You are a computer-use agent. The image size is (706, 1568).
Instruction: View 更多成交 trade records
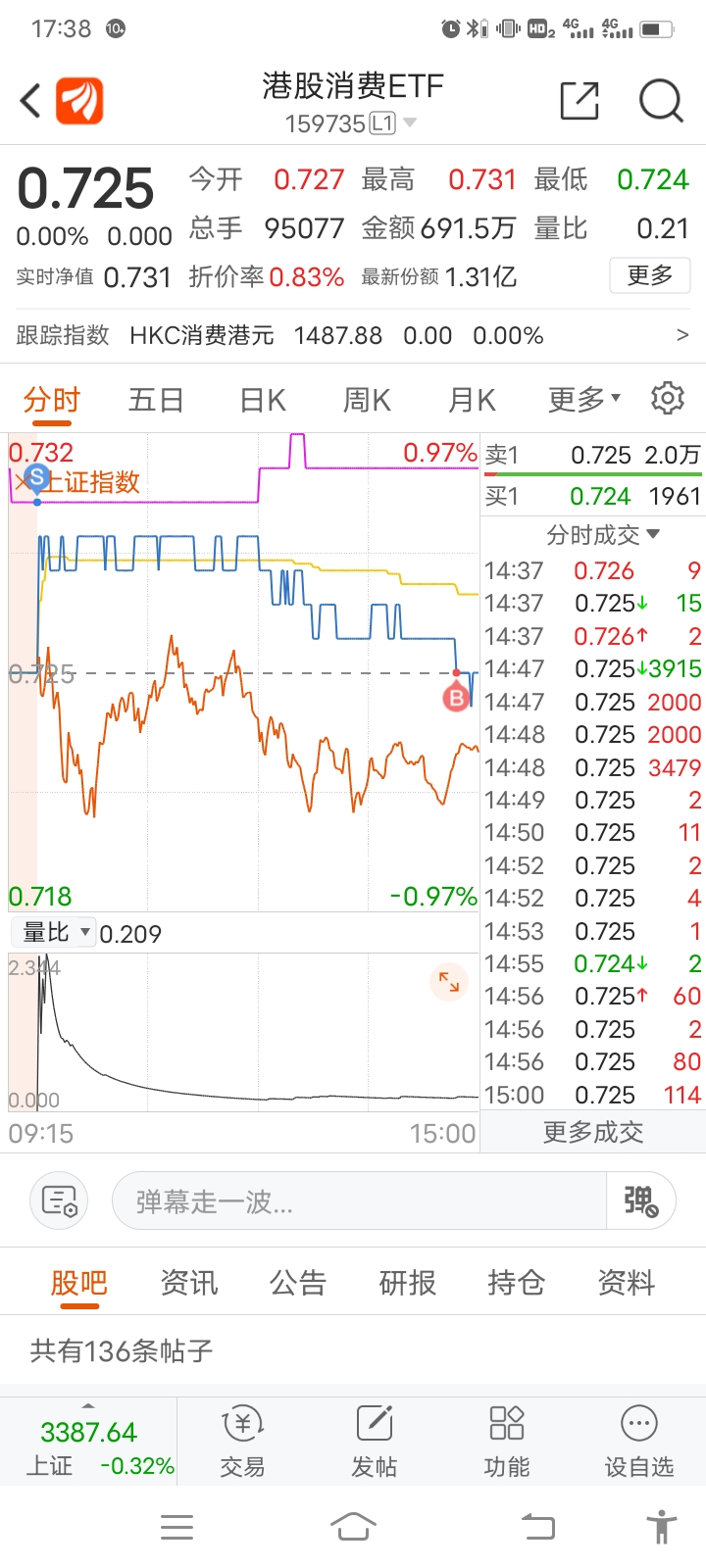pos(593,1132)
